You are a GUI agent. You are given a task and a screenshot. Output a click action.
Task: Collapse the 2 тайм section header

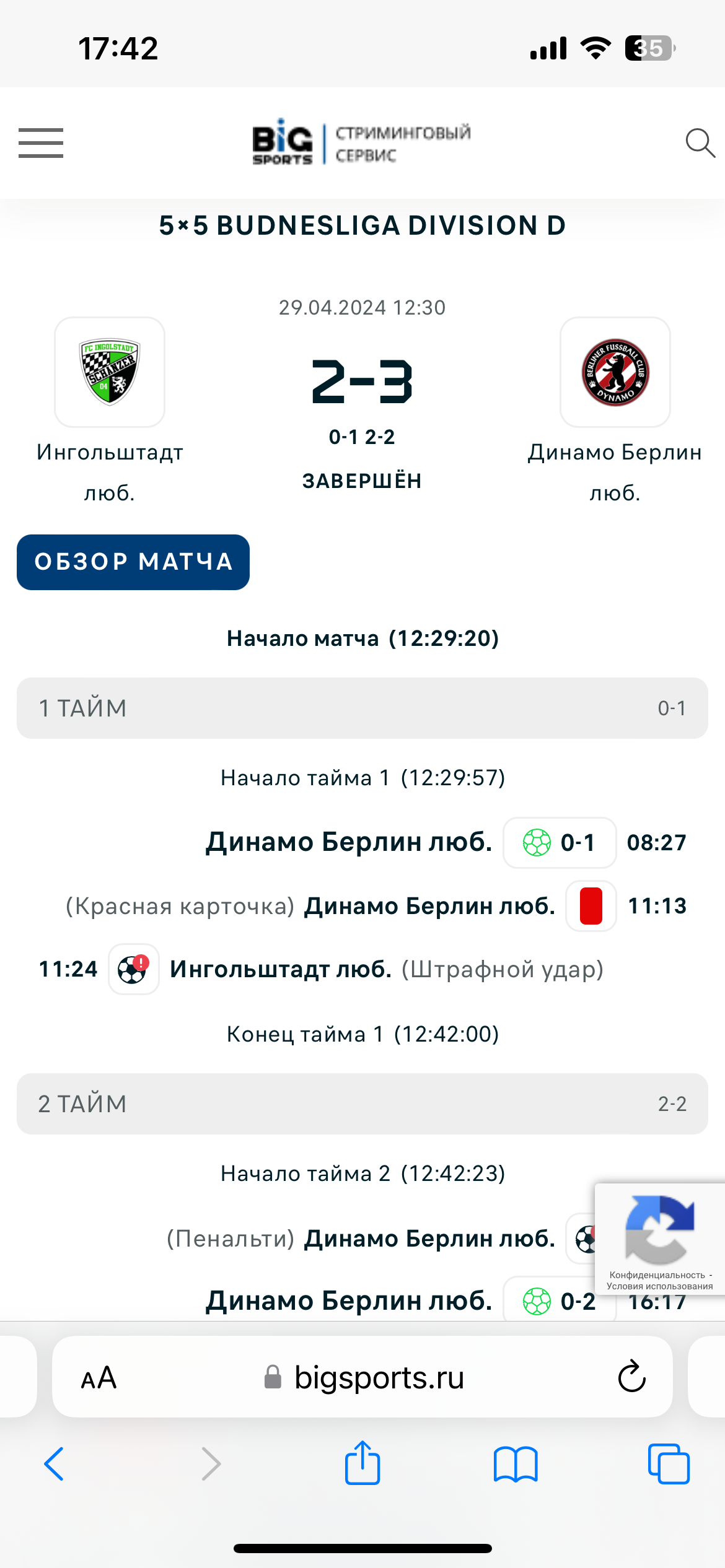point(362,1104)
